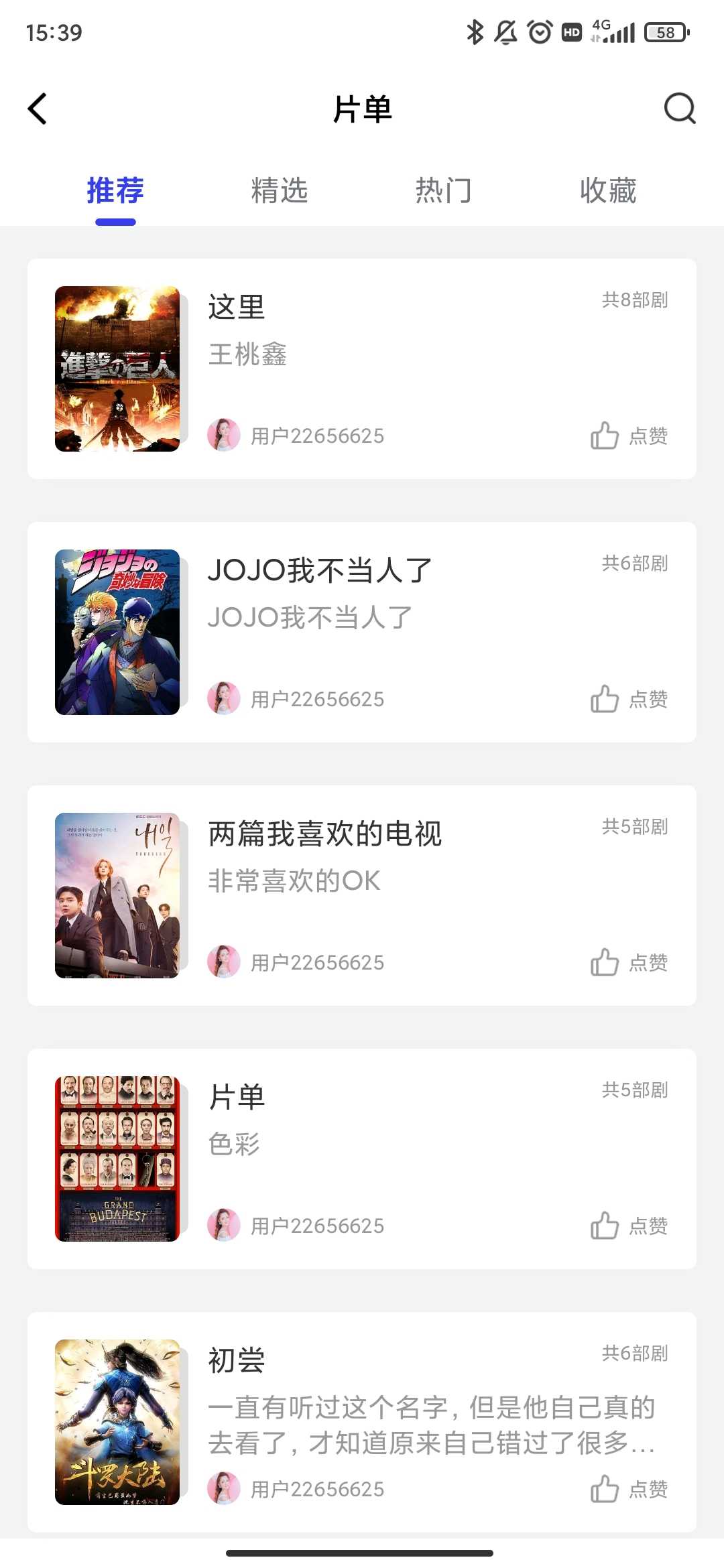Like the JOJO我不当人了 playlist
The height and width of the screenshot is (1568, 724).
click(x=604, y=700)
